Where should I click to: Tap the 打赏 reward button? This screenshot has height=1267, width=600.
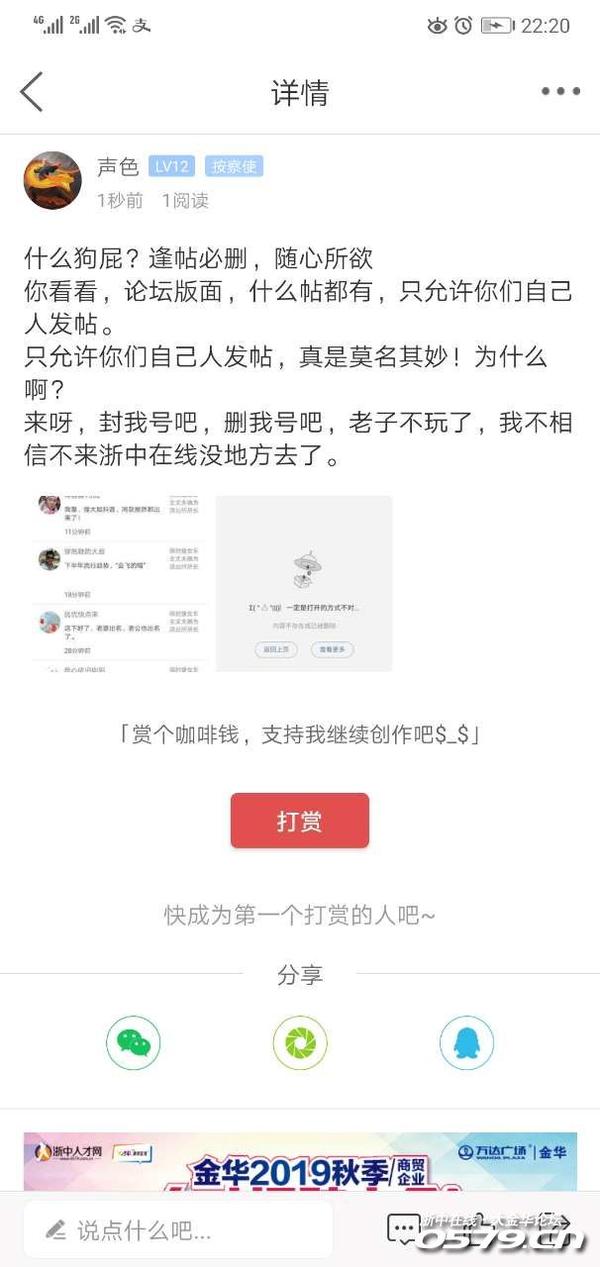(x=299, y=821)
